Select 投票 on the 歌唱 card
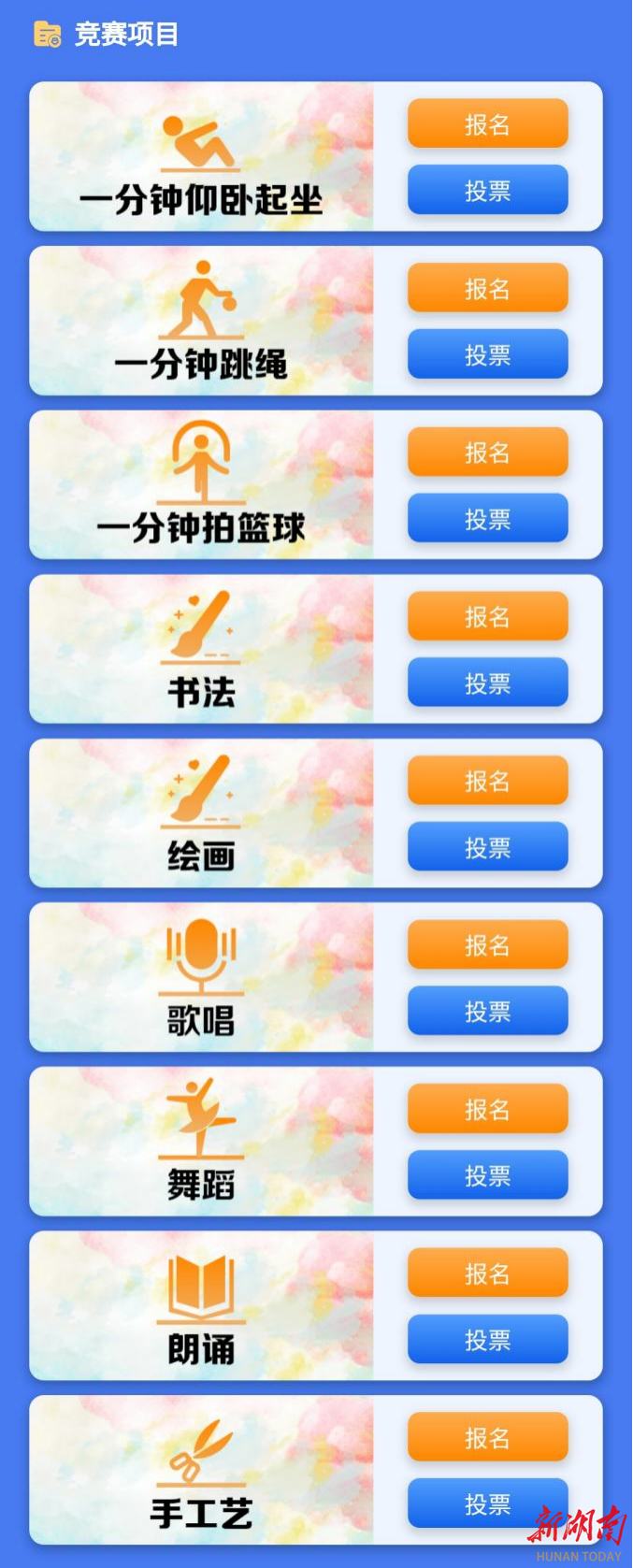 [487, 1011]
